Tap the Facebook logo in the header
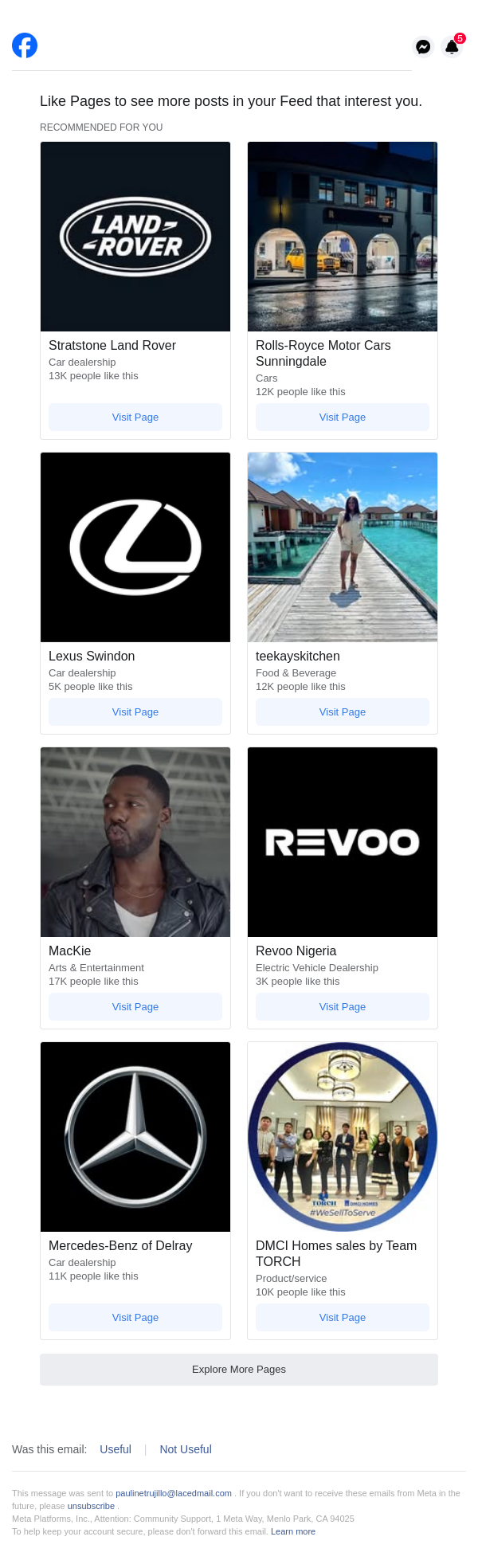 [x=25, y=45]
